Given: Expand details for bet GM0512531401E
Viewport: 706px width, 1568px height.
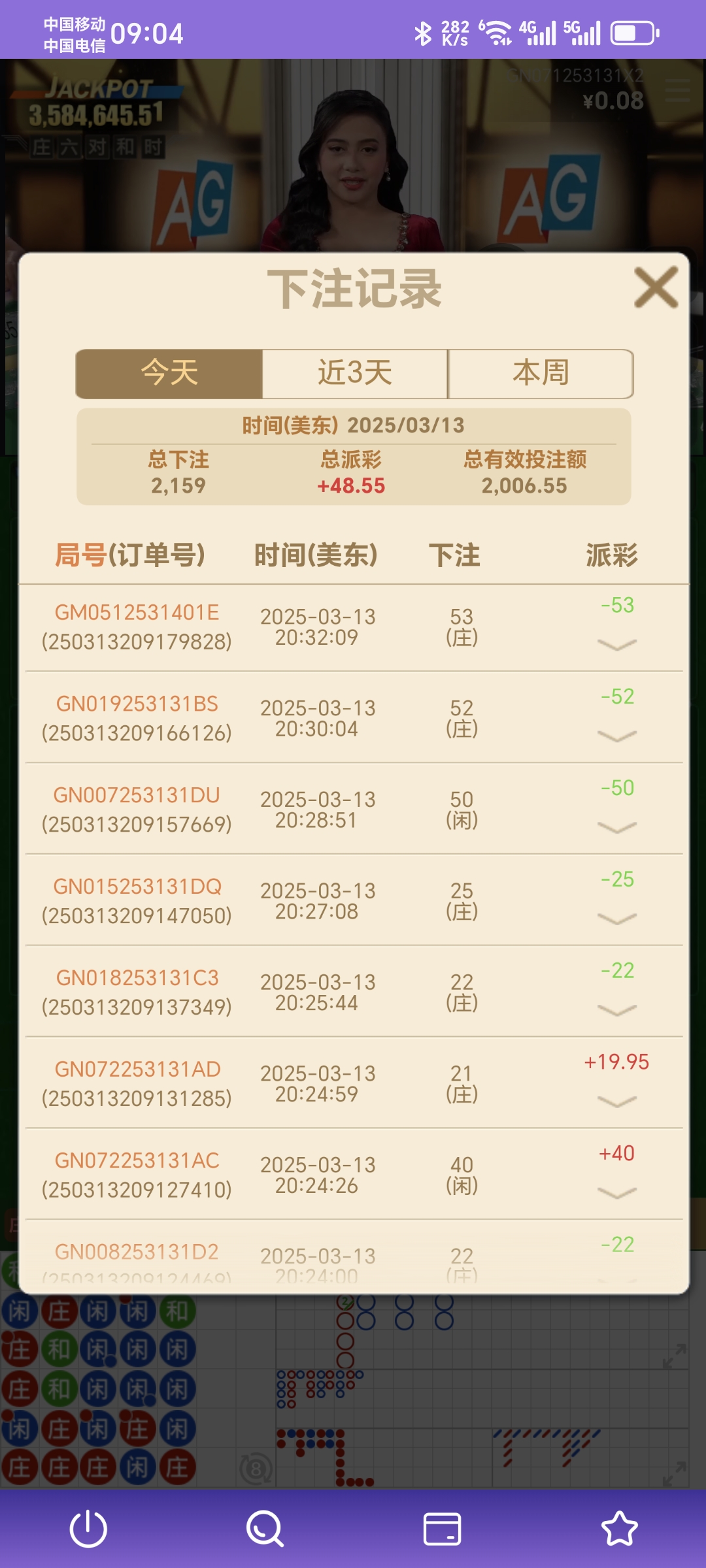Looking at the screenshot, I should [x=616, y=645].
